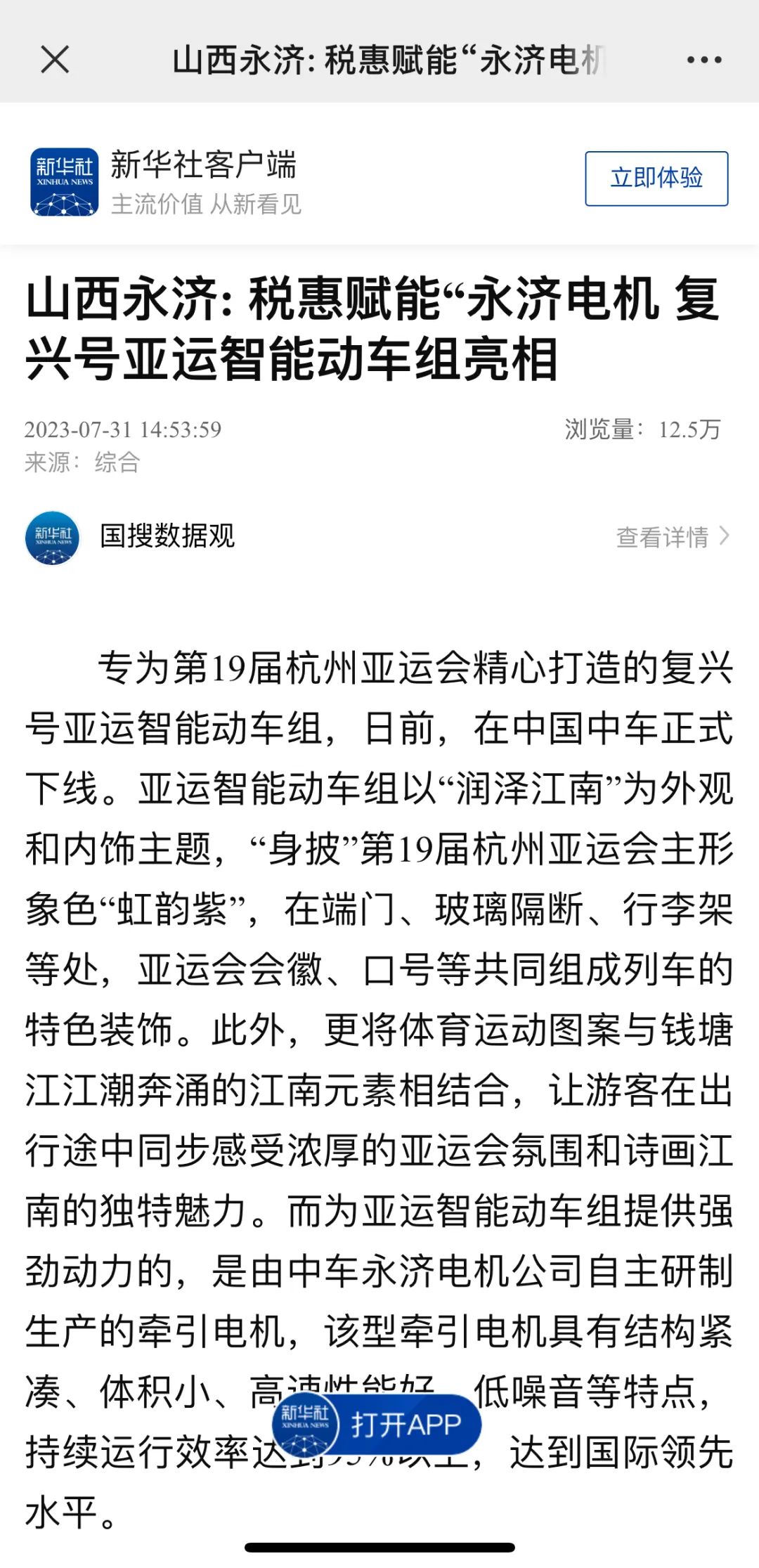The image size is (759, 1568).
Task: Close the article page
Action: click(x=55, y=60)
